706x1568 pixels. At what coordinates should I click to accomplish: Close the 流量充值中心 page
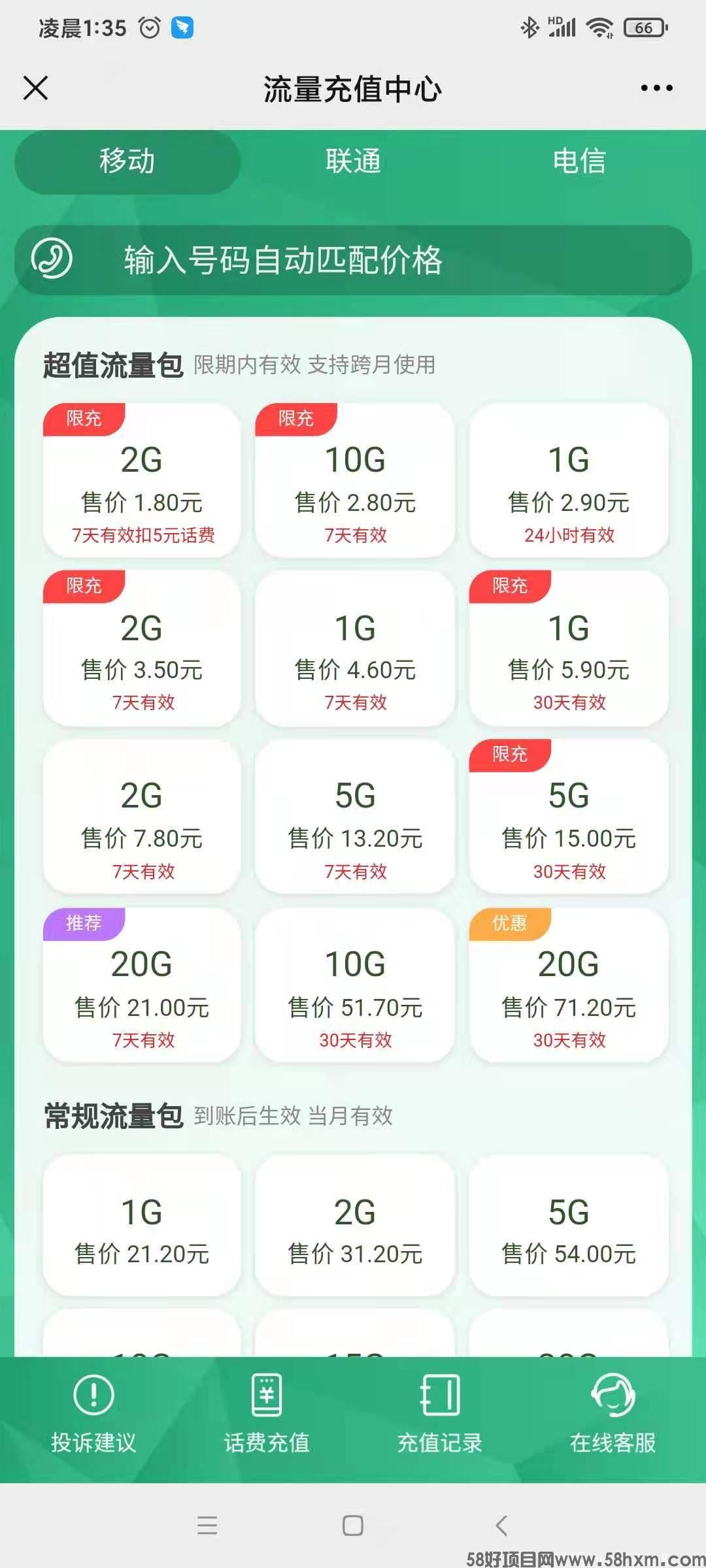(x=35, y=88)
